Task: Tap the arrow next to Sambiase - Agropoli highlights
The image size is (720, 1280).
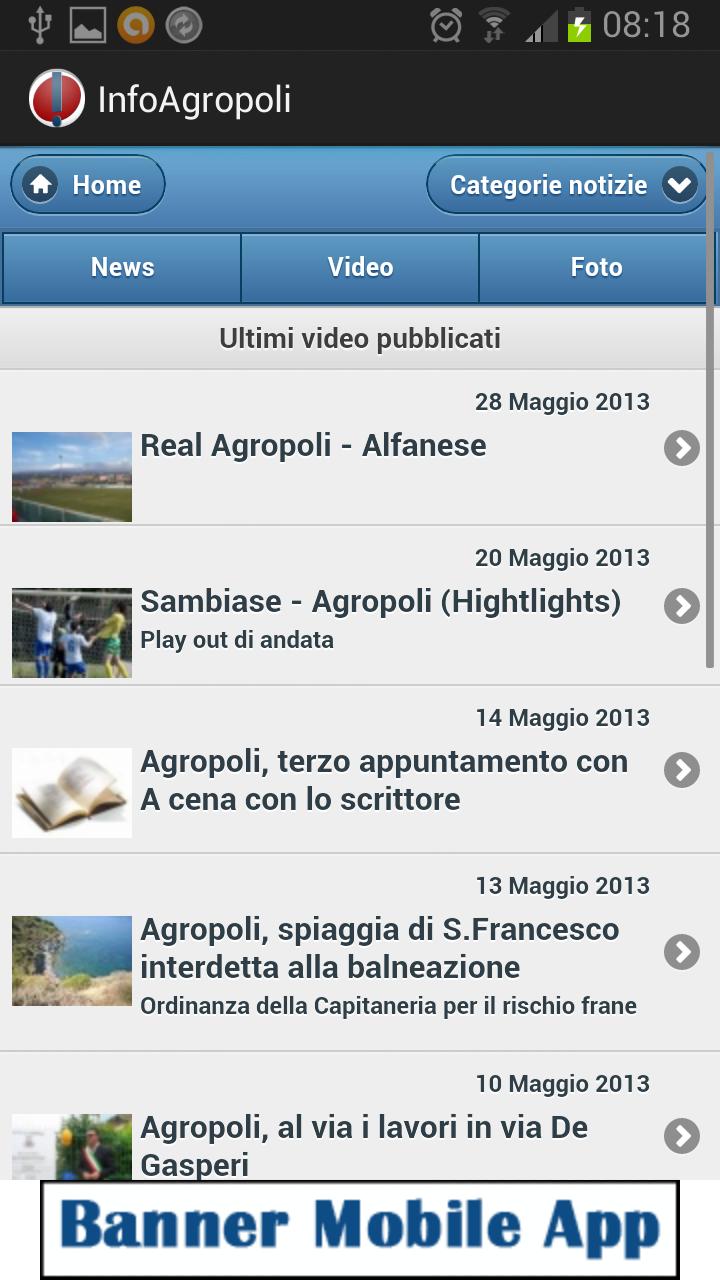Action: pos(682,605)
